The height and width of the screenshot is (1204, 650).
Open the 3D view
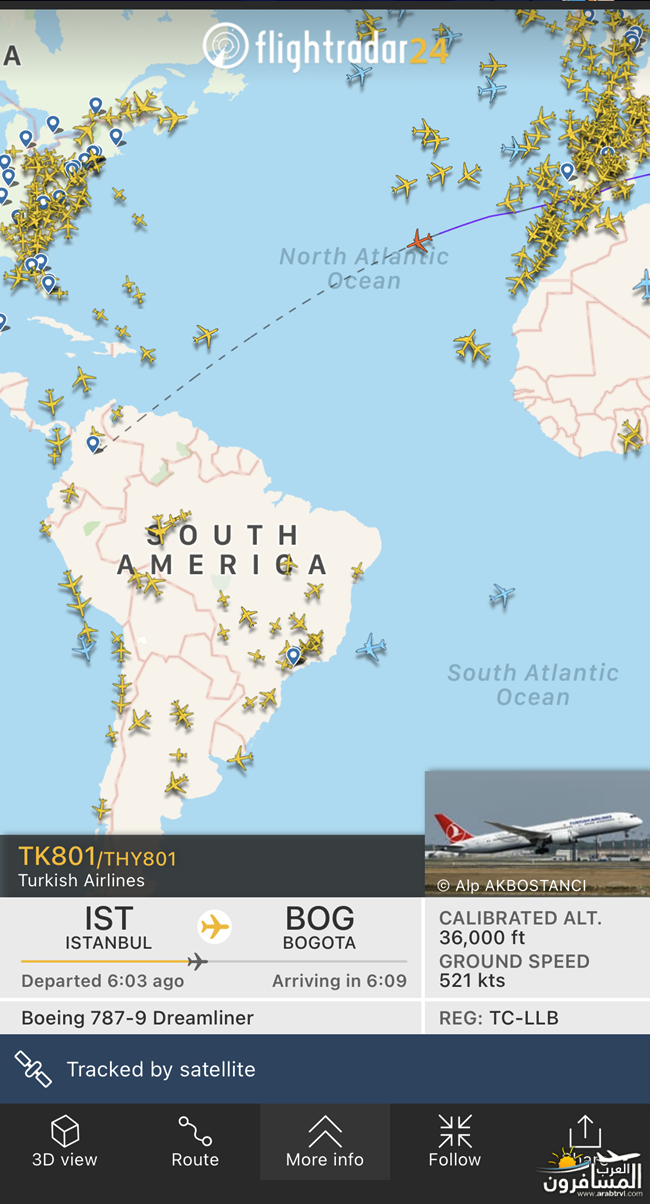tap(65, 1141)
